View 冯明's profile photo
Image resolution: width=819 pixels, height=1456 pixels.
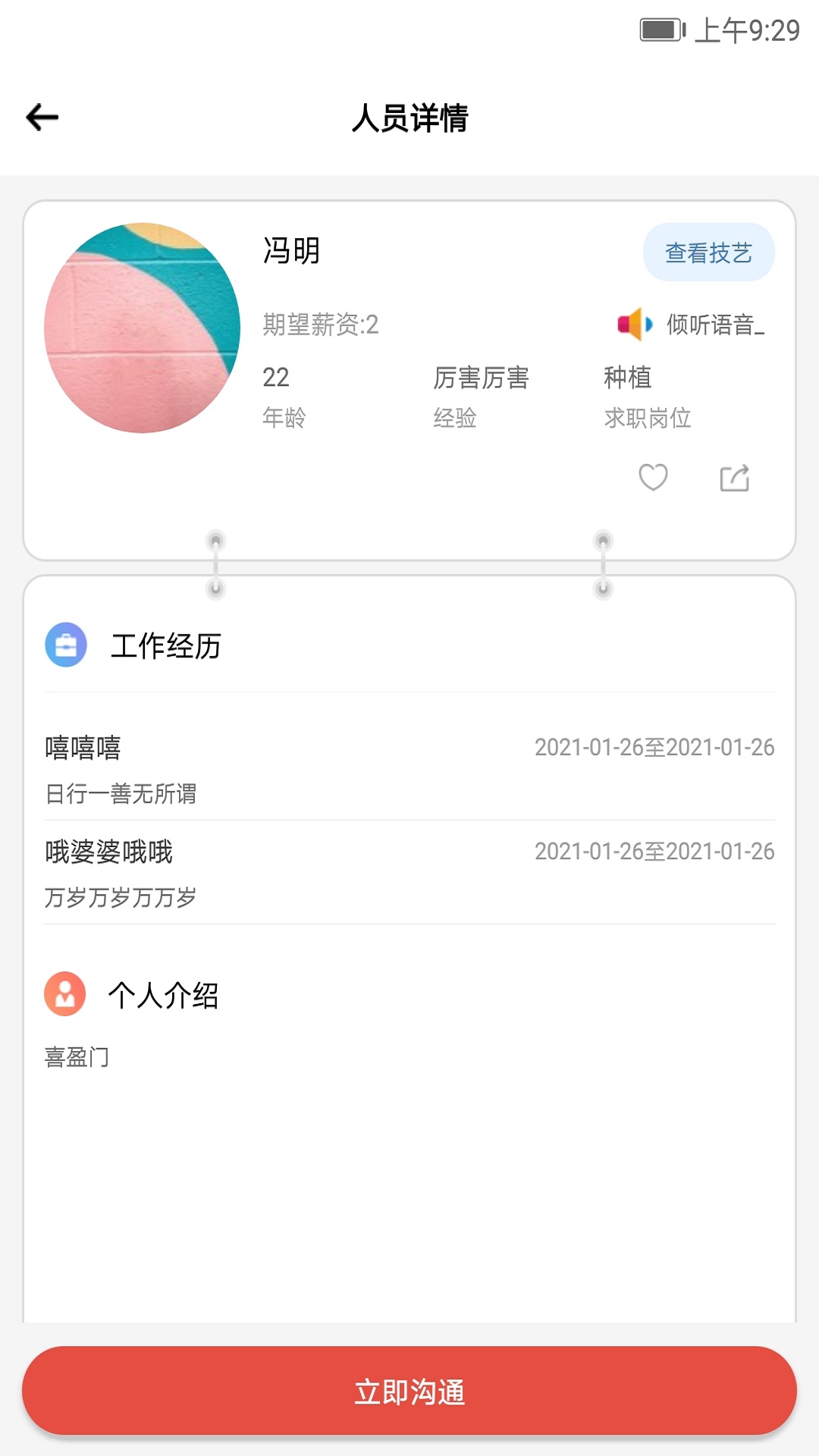(x=143, y=328)
